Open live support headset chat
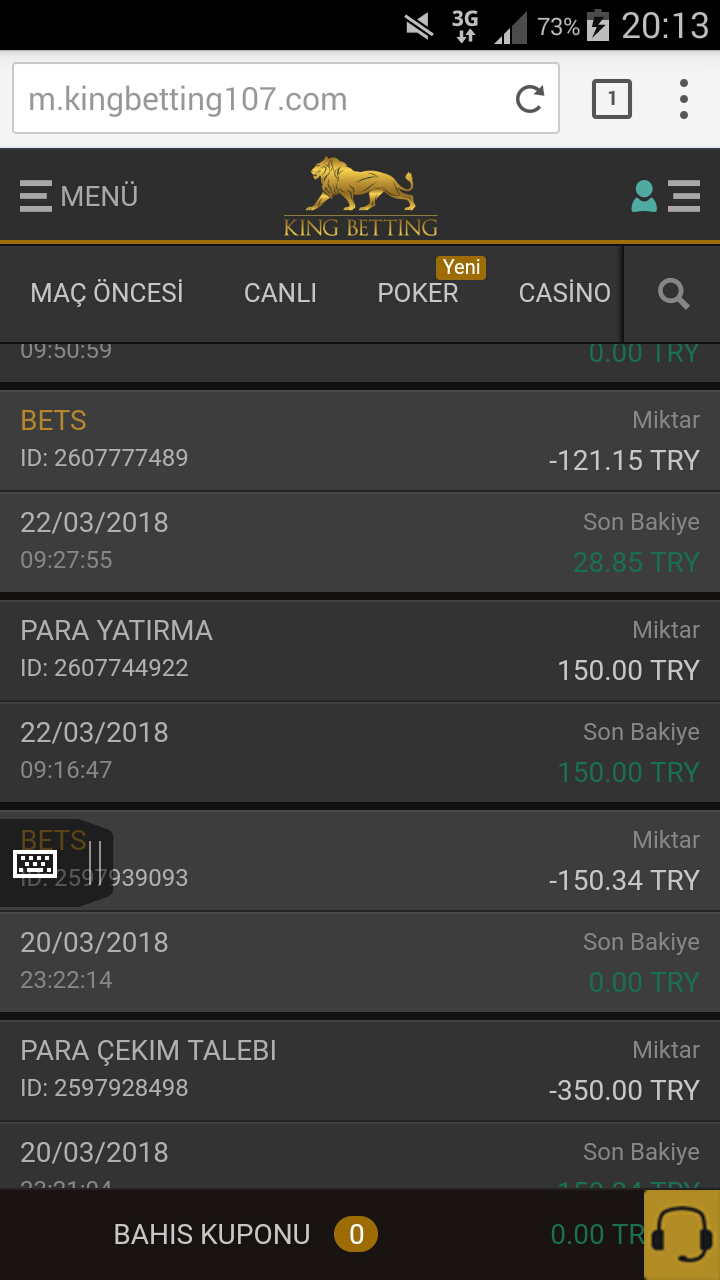The width and height of the screenshot is (720, 1280). (x=682, y=1235)
